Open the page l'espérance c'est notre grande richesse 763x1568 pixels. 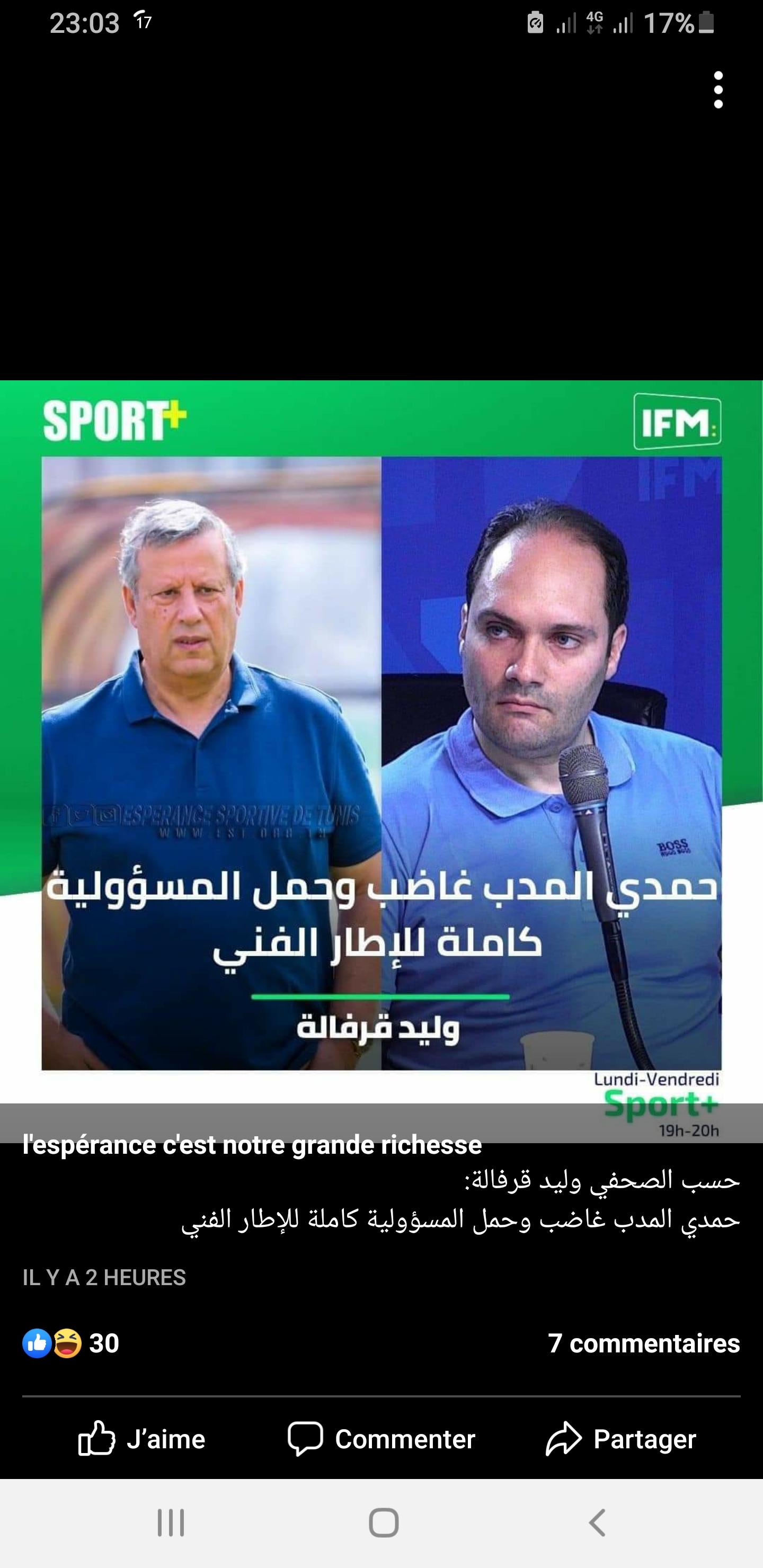click(252, 1145)
